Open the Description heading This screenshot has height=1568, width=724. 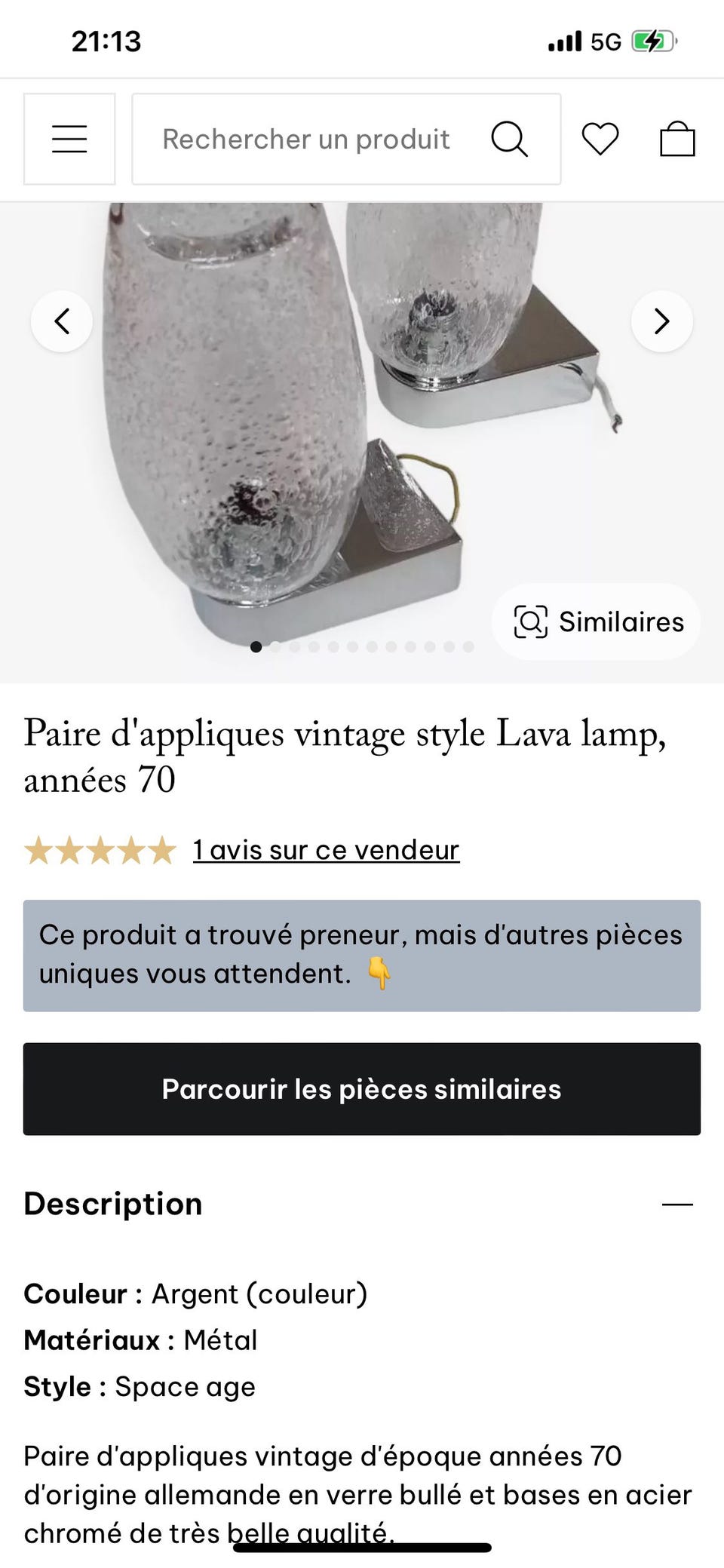pyautogui.click(x=113, y=1203)
